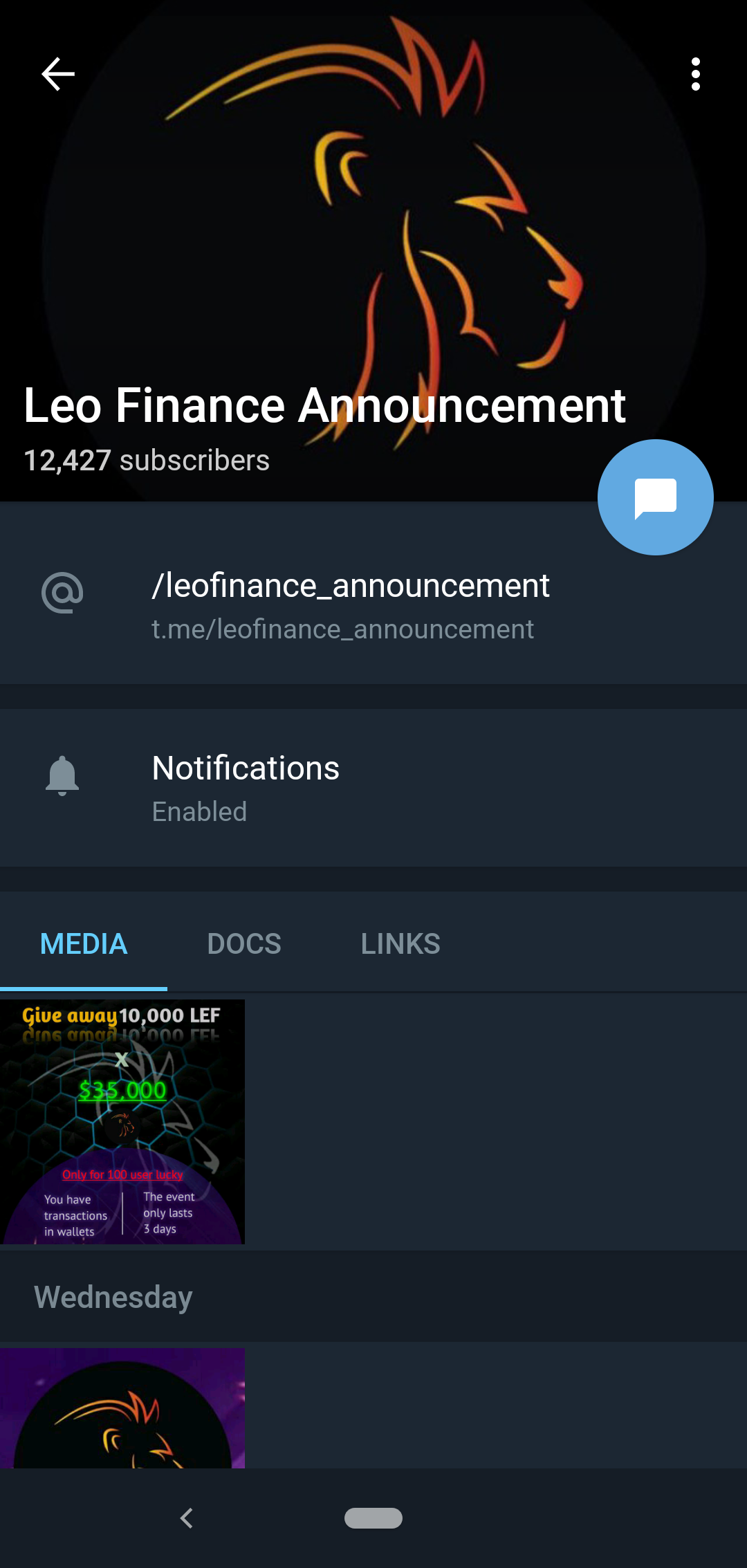Open Notifications settings row

coord(373,788)
